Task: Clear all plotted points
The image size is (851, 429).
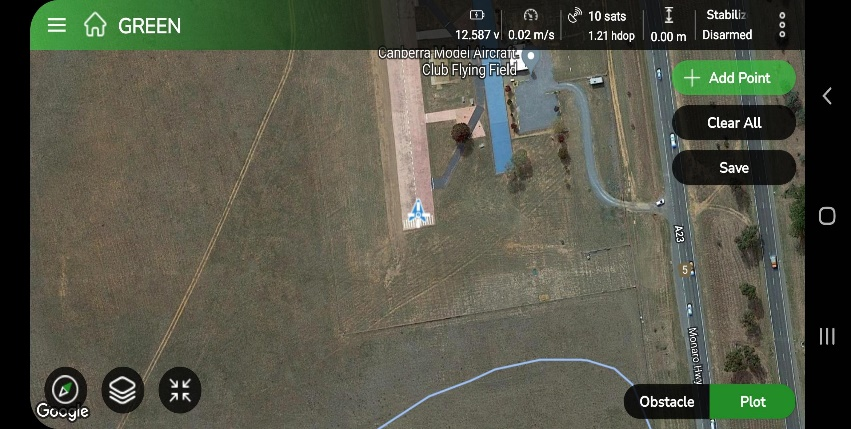Action: [733, 123]
